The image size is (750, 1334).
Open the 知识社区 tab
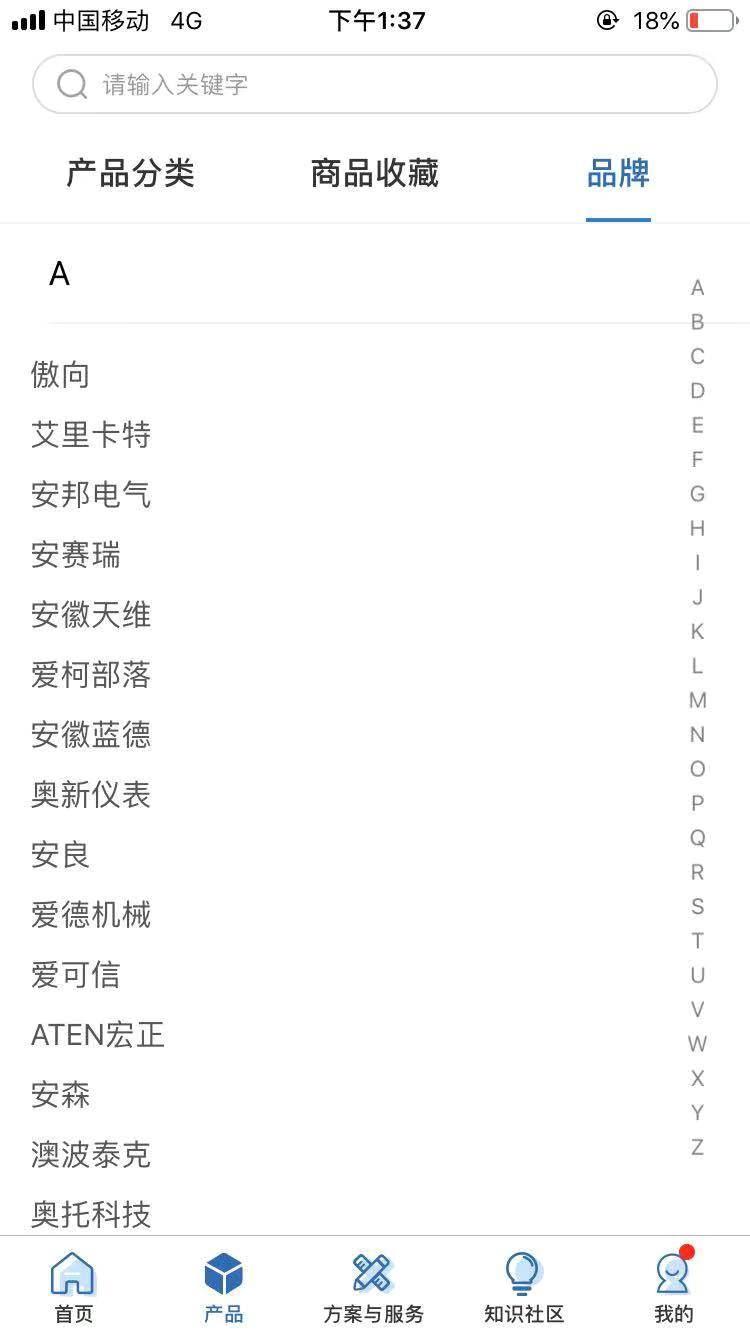click(524, 1288)
